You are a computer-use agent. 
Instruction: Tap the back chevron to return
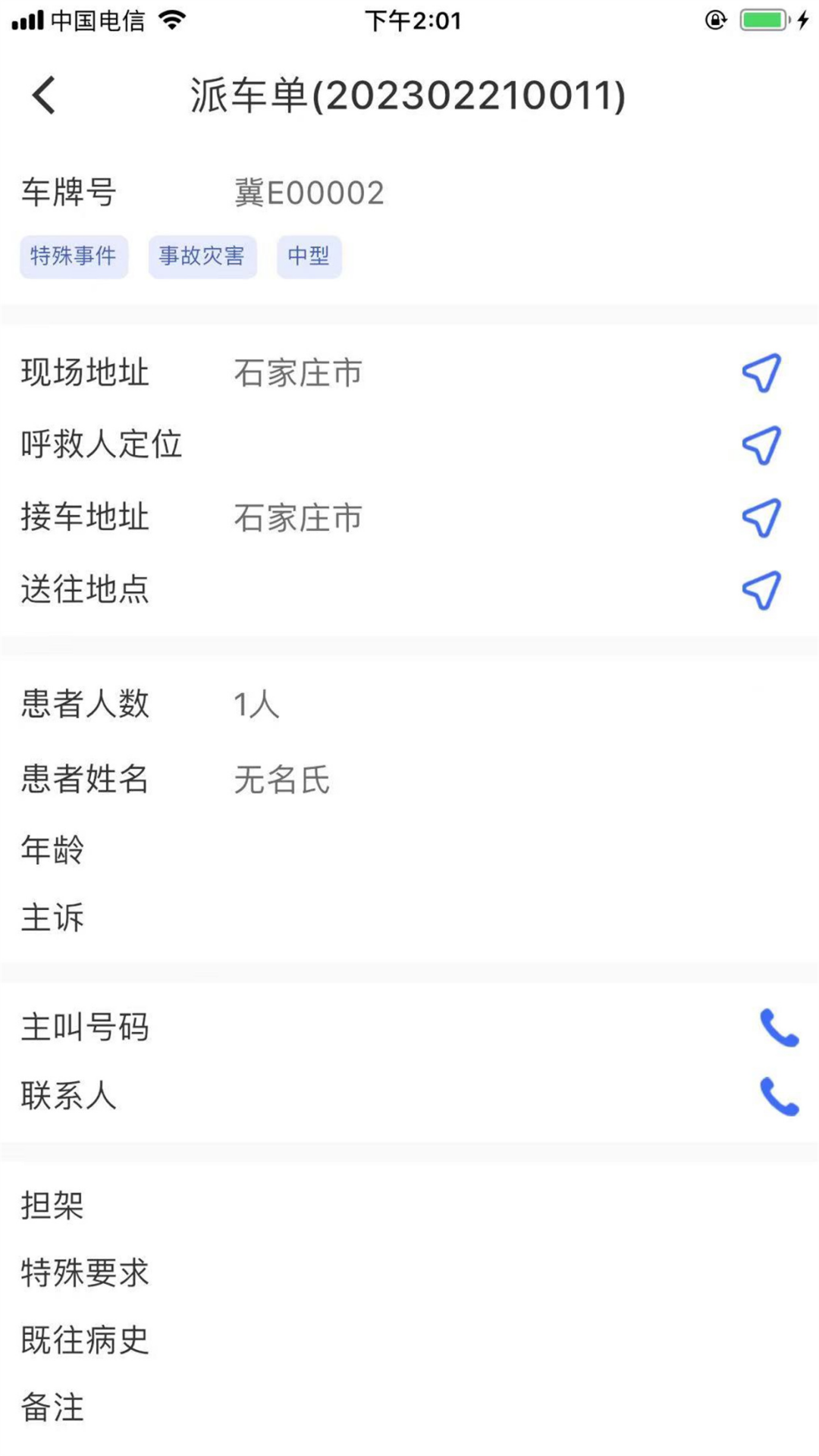[43, 96]
